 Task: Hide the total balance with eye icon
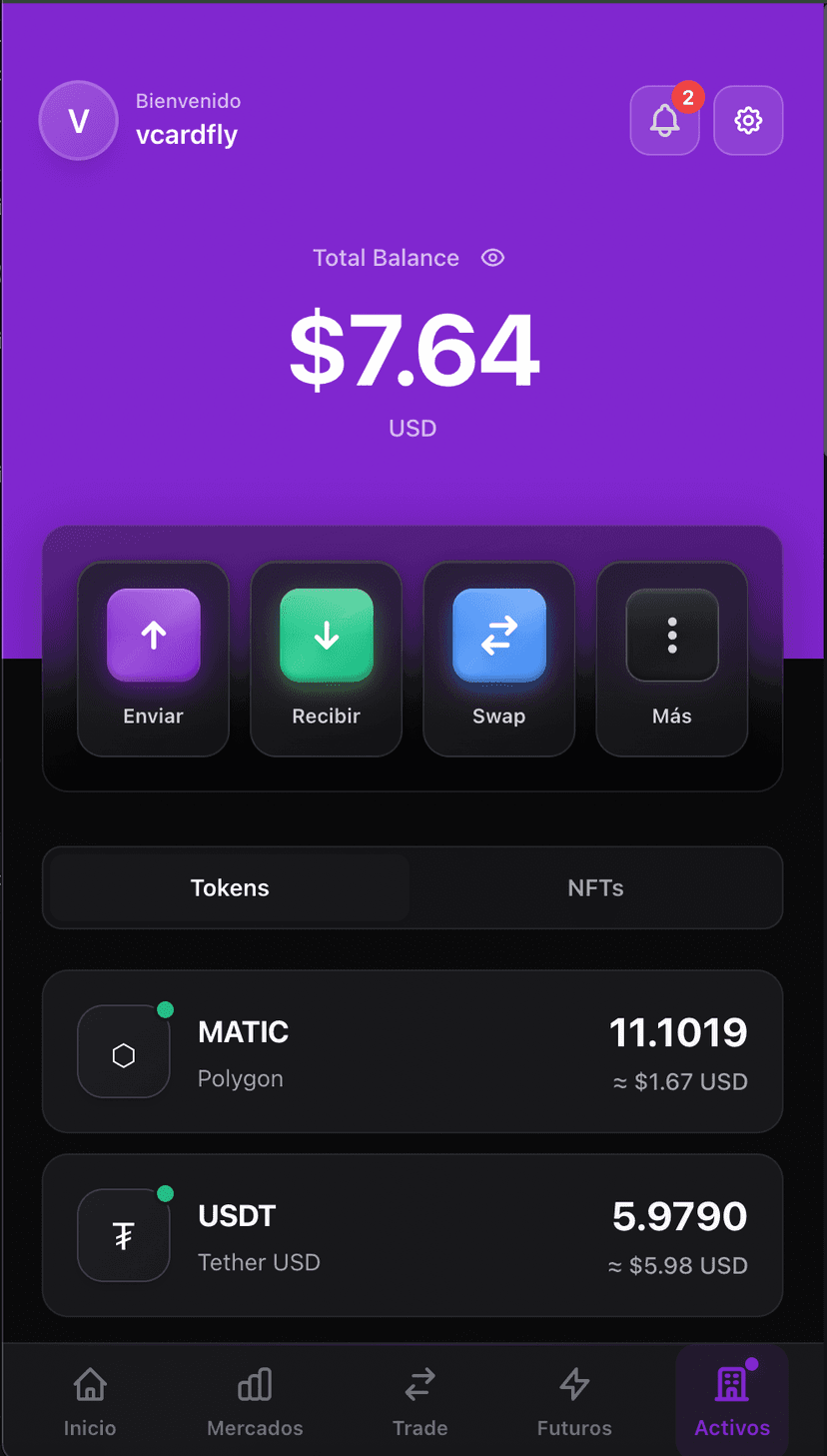[x=492, y=258]
